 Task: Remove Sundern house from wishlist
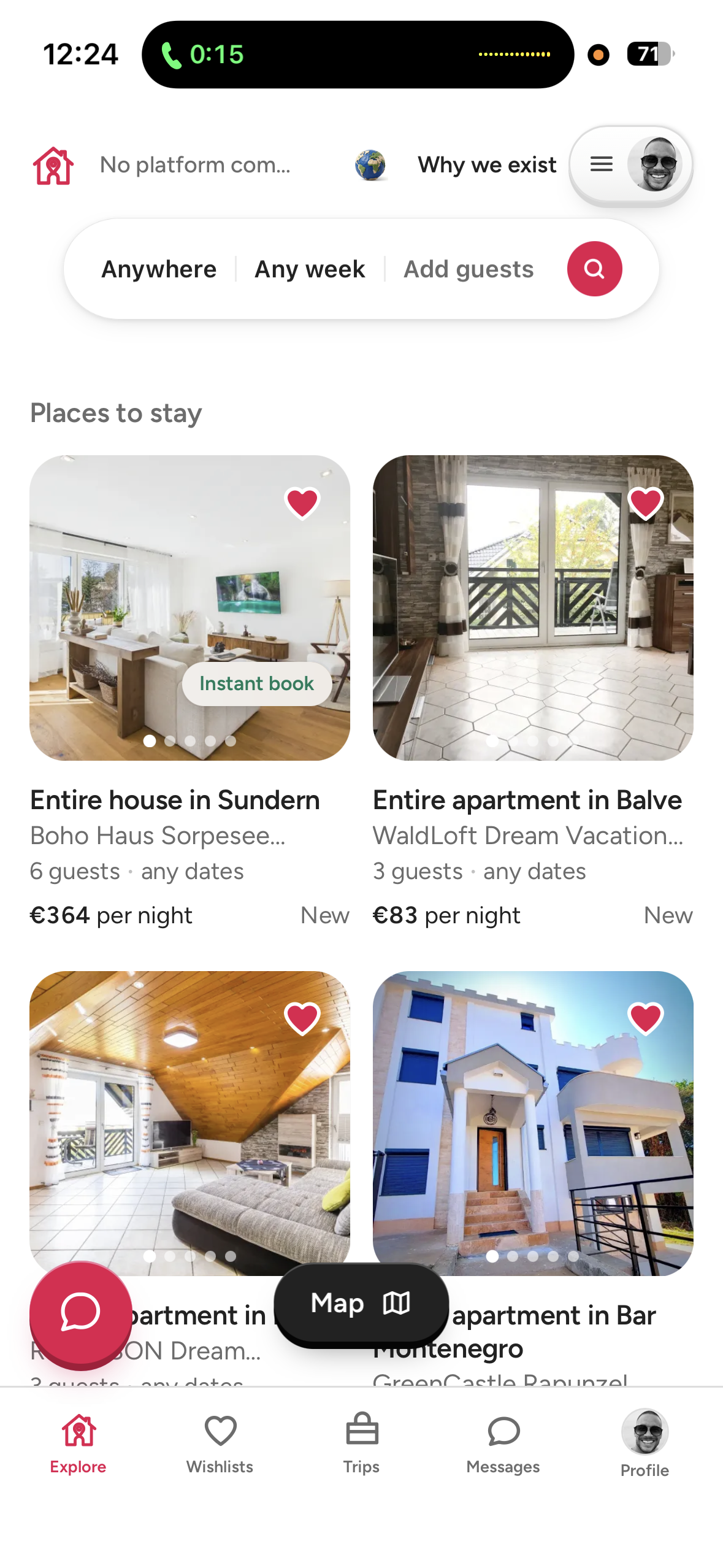(302, 503)
